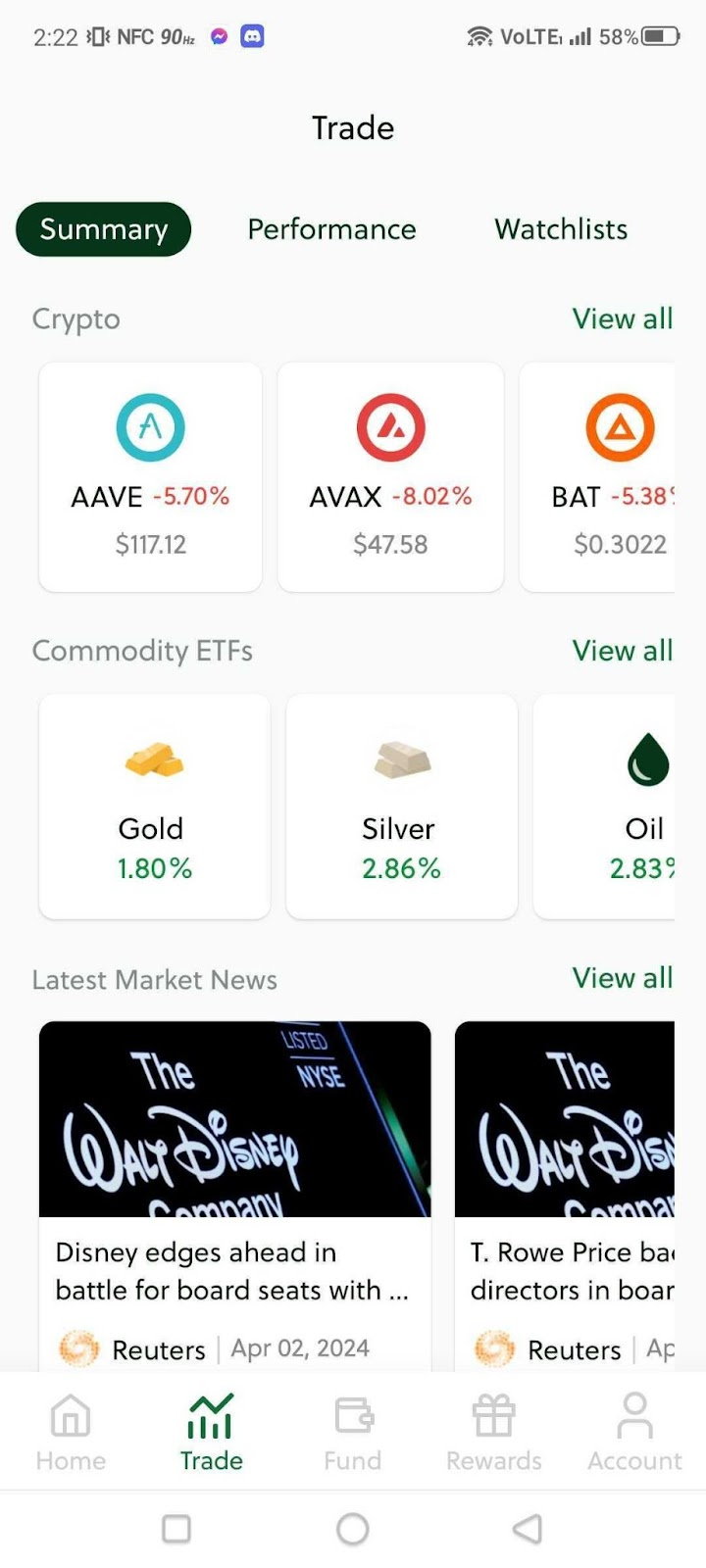This screenshot has height=1568, width=706.
Task: Go to the Account tab
Action: tap(635, 1433)
